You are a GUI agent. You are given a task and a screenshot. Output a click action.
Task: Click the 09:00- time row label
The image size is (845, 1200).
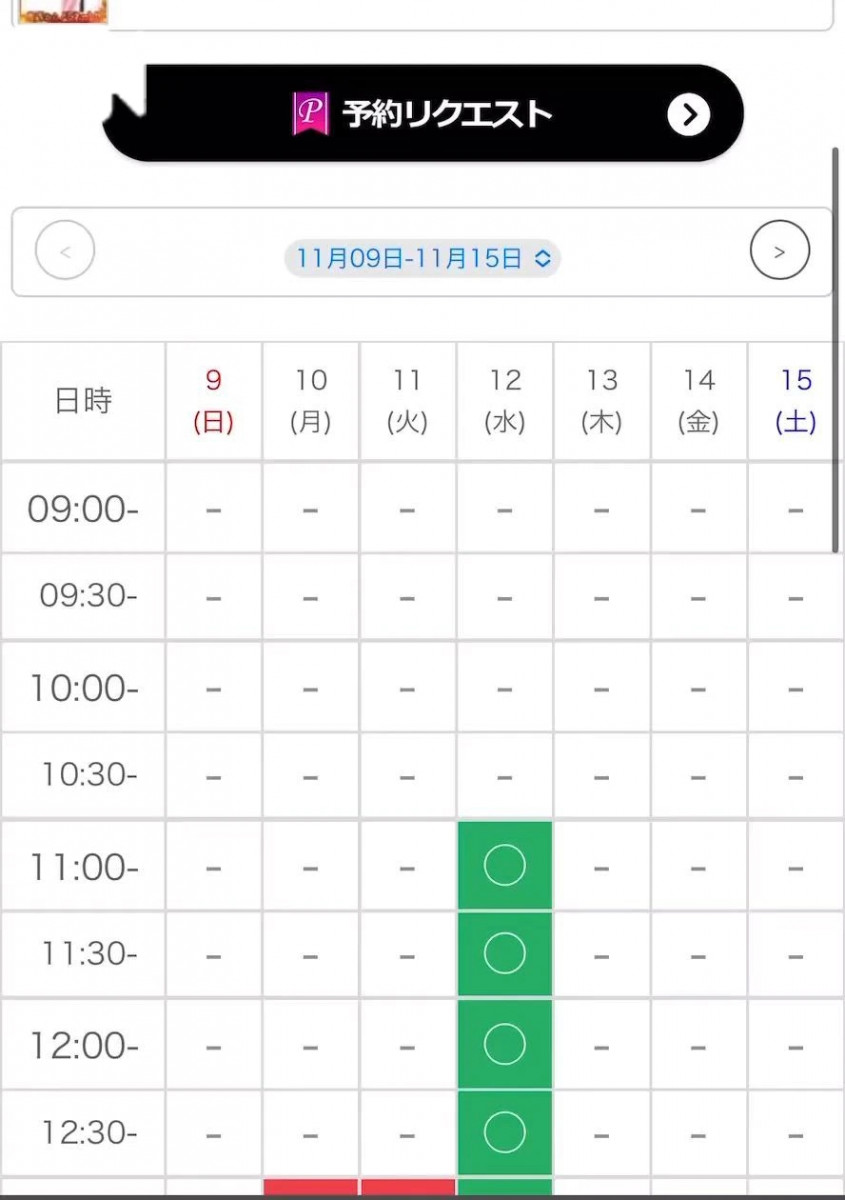pyautogui.click(x=82, y=509)
